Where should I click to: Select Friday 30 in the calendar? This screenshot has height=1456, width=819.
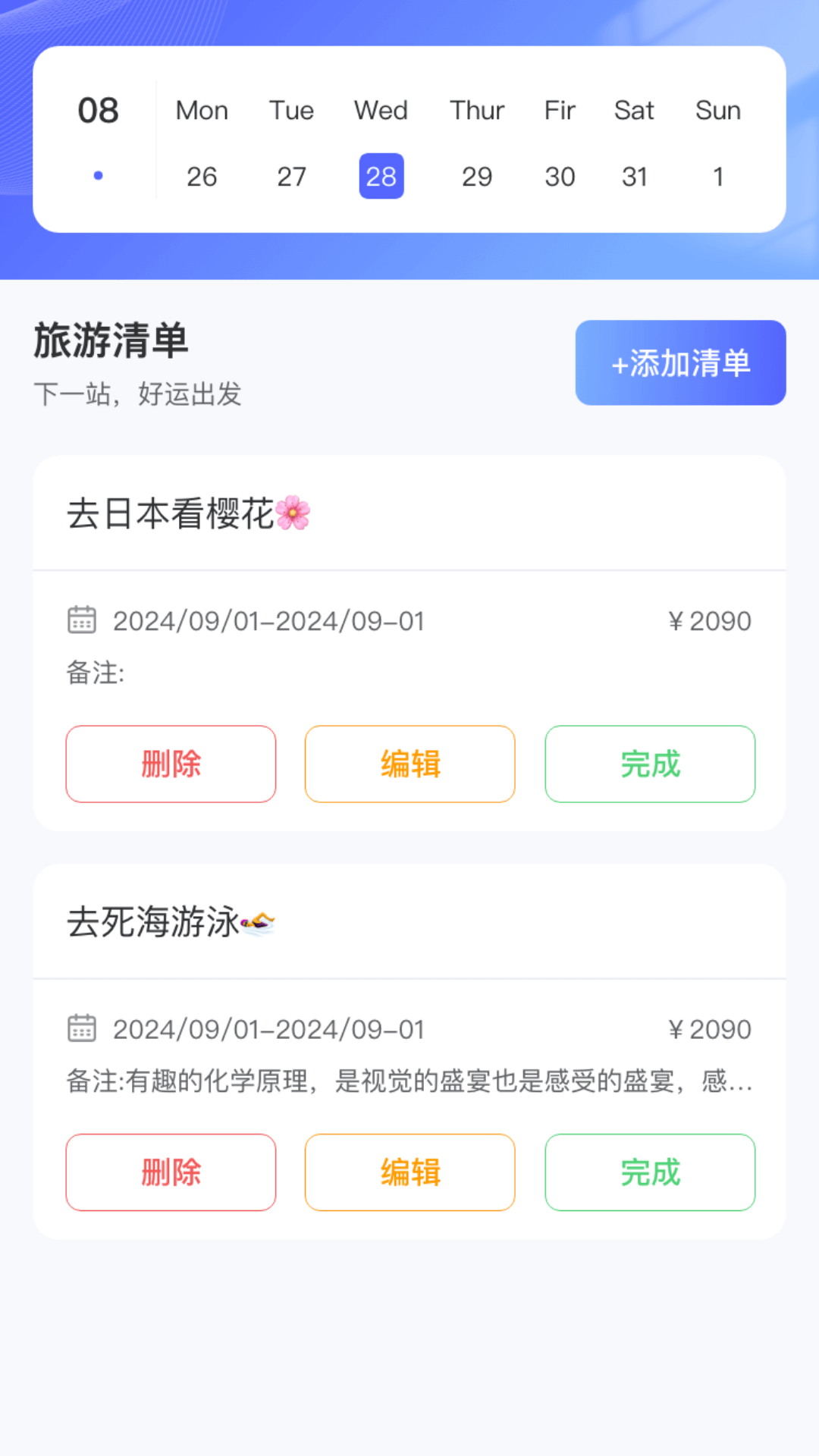(x=560, y=177)
